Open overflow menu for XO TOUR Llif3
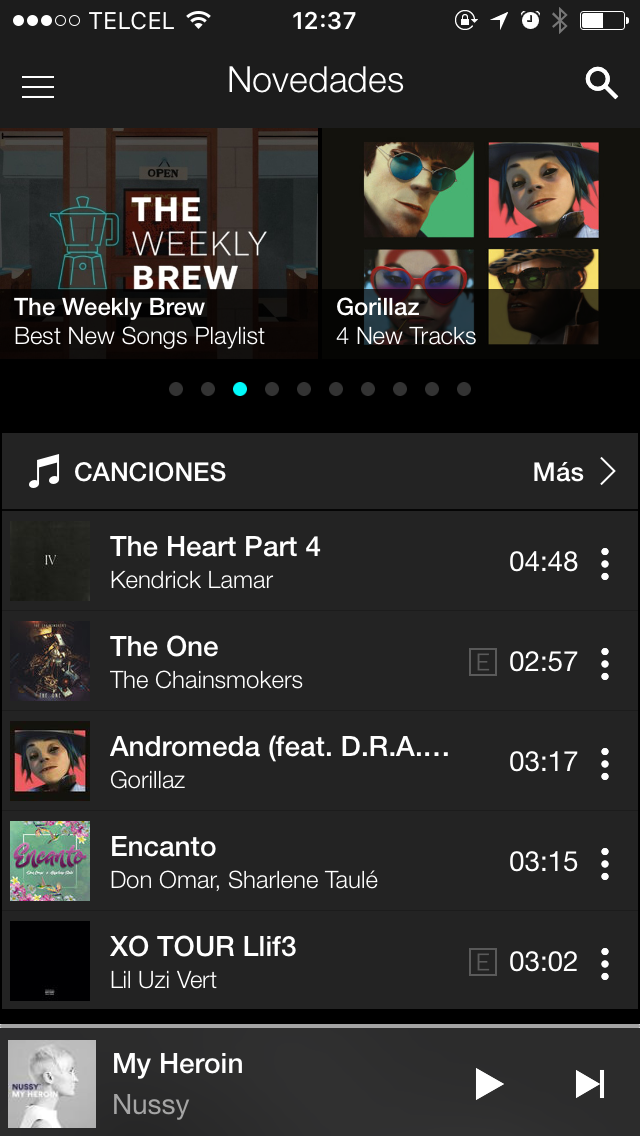Screen dimensions: 640x1136 click(605, 963)
